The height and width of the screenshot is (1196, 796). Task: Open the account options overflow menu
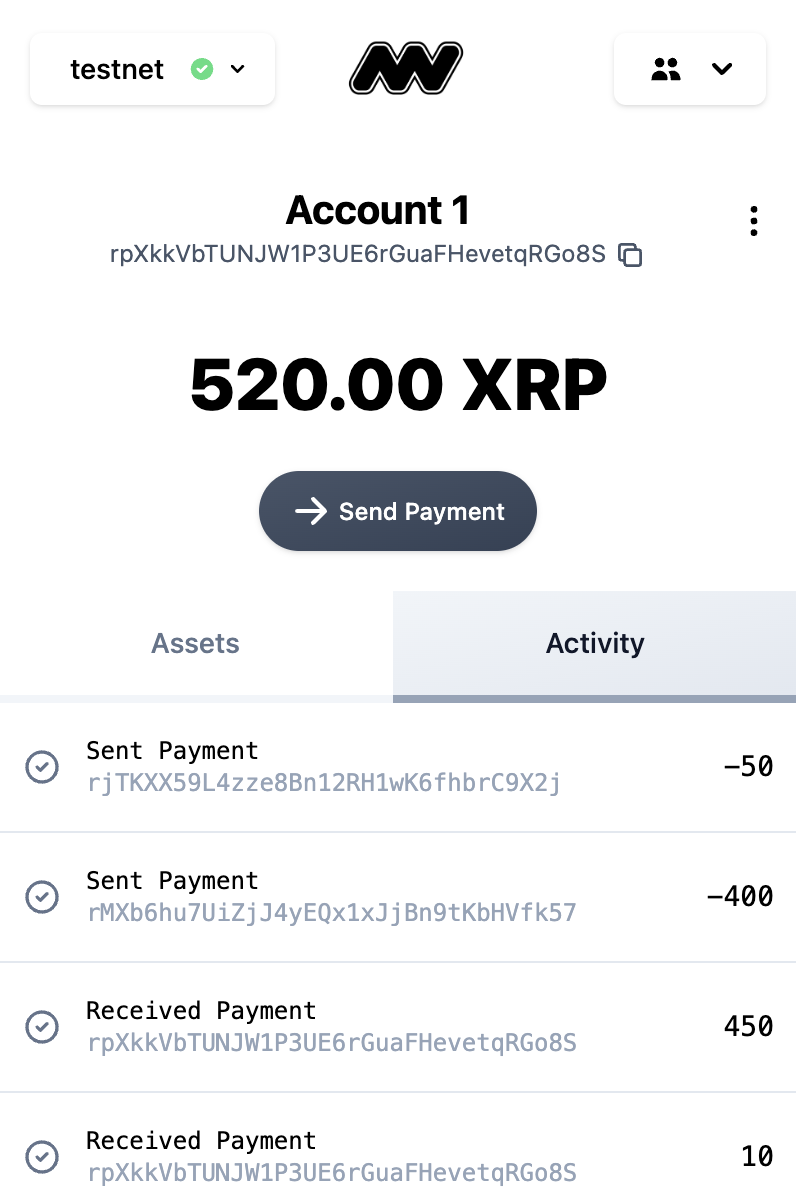pyautogui.click(x=753, y=221)
